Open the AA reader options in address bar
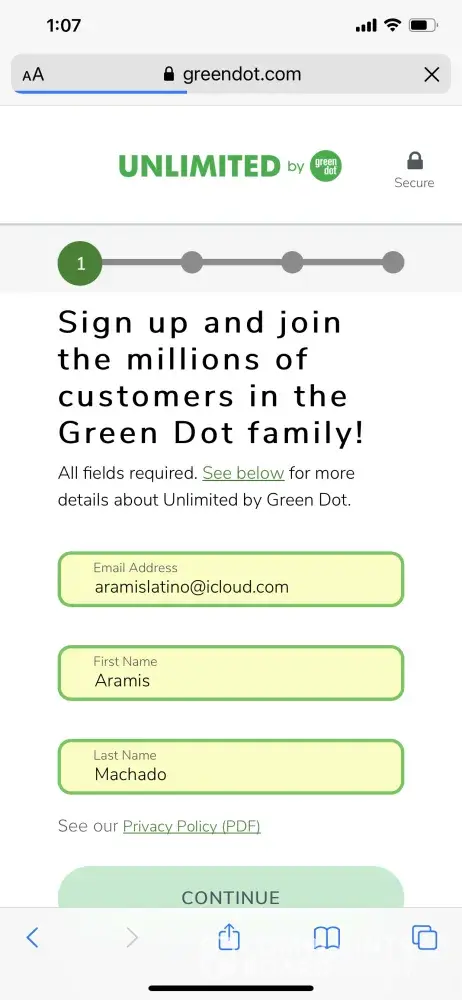Image resolution: width=462 pixels, height=1000 pixels. (33, 75)
